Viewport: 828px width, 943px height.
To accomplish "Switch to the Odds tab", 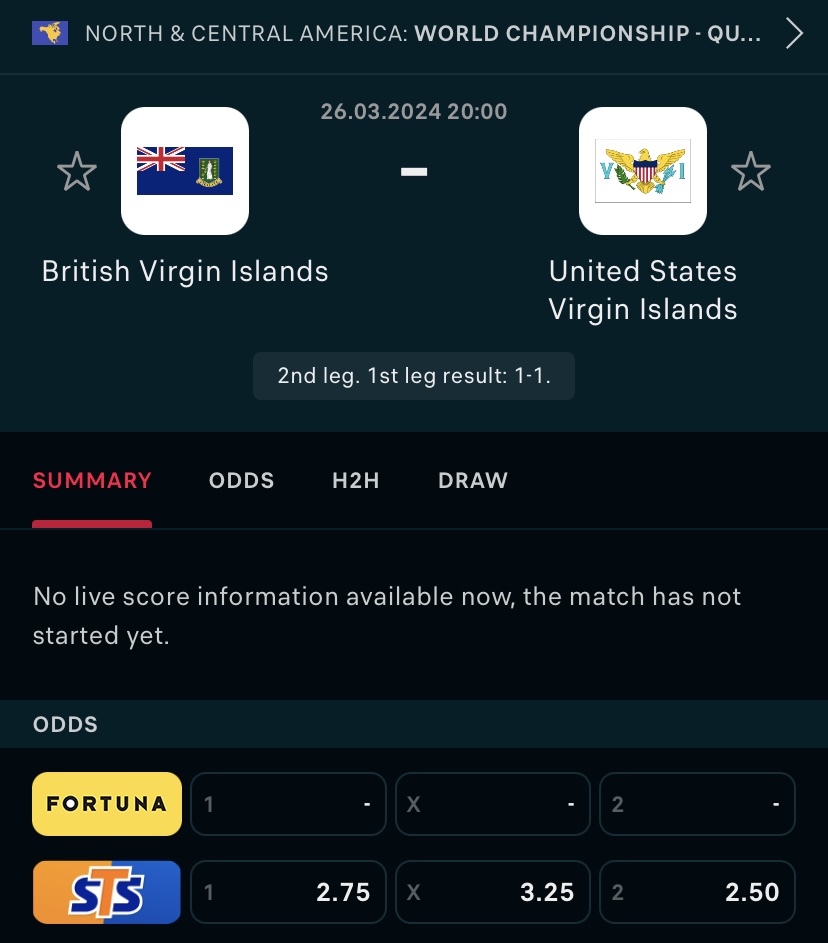I will coord(241,481).
